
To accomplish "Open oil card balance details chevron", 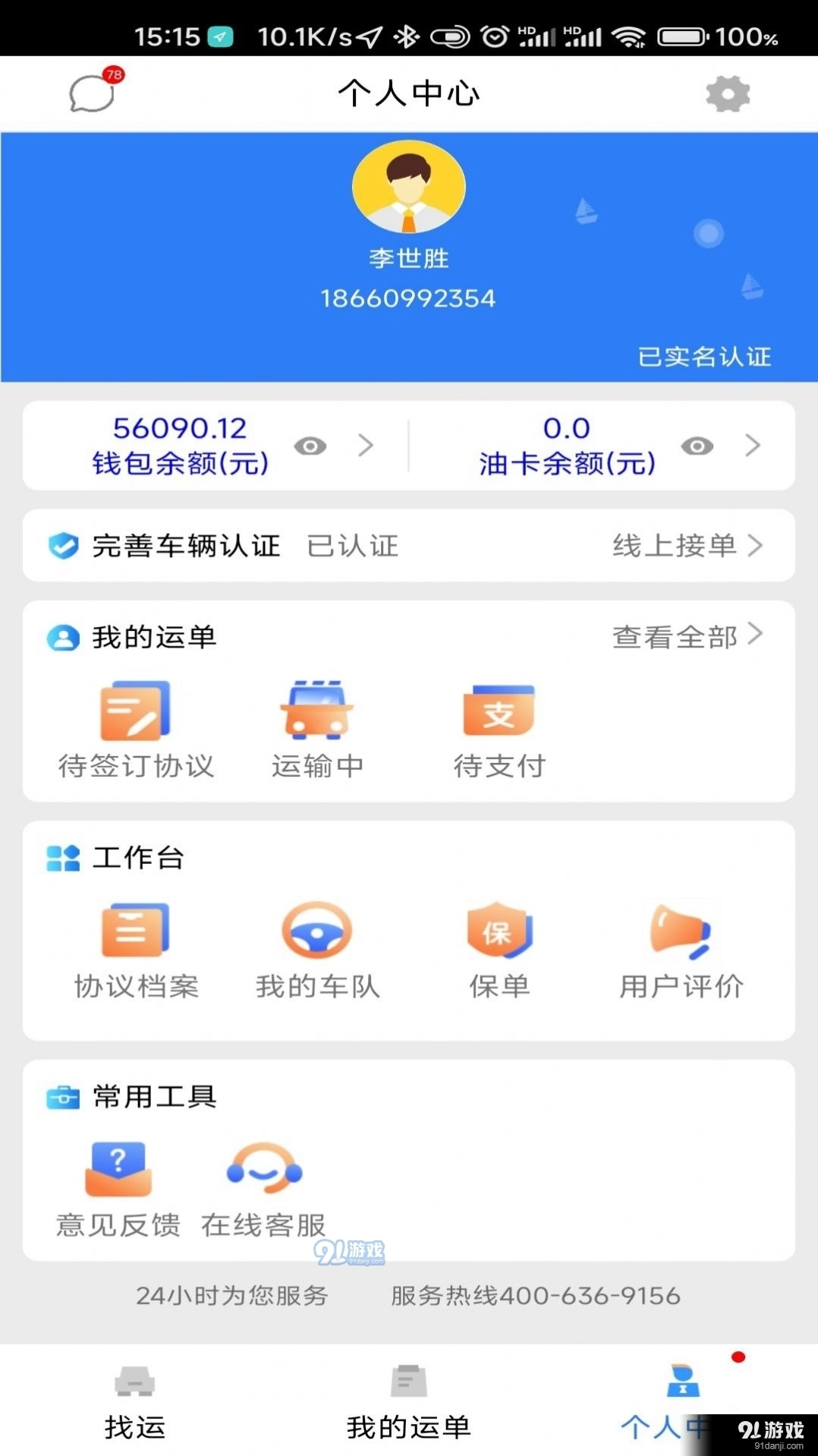I will [x=752, y=446].
